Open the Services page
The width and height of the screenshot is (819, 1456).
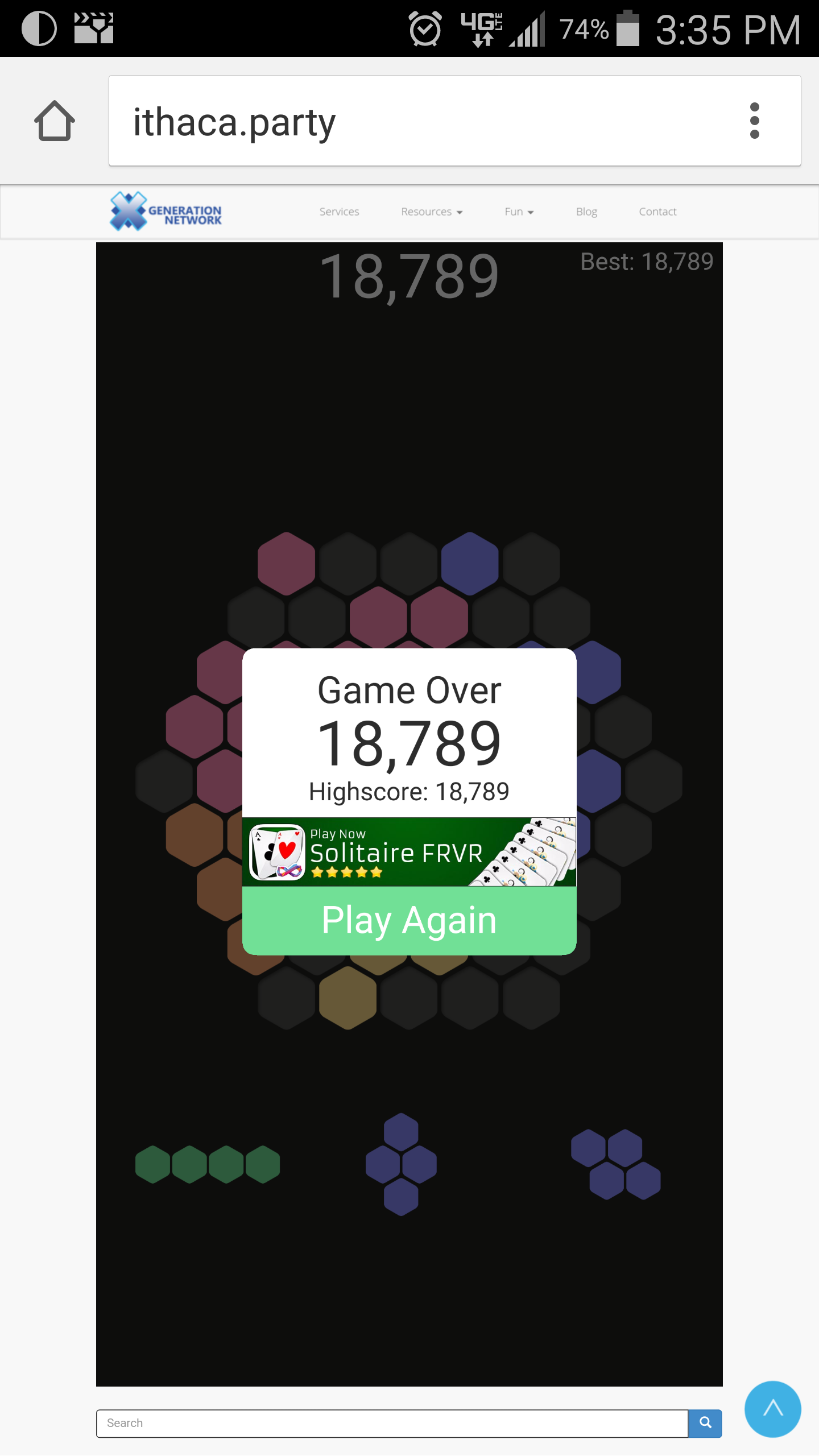click(x=339, y=212)
